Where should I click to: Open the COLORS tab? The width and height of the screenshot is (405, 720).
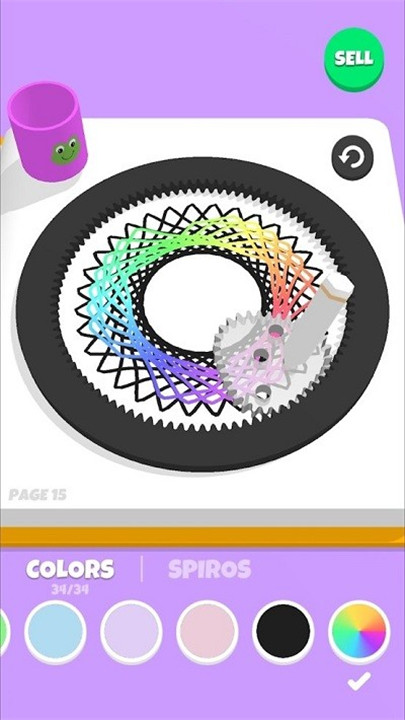coord(70,569)
